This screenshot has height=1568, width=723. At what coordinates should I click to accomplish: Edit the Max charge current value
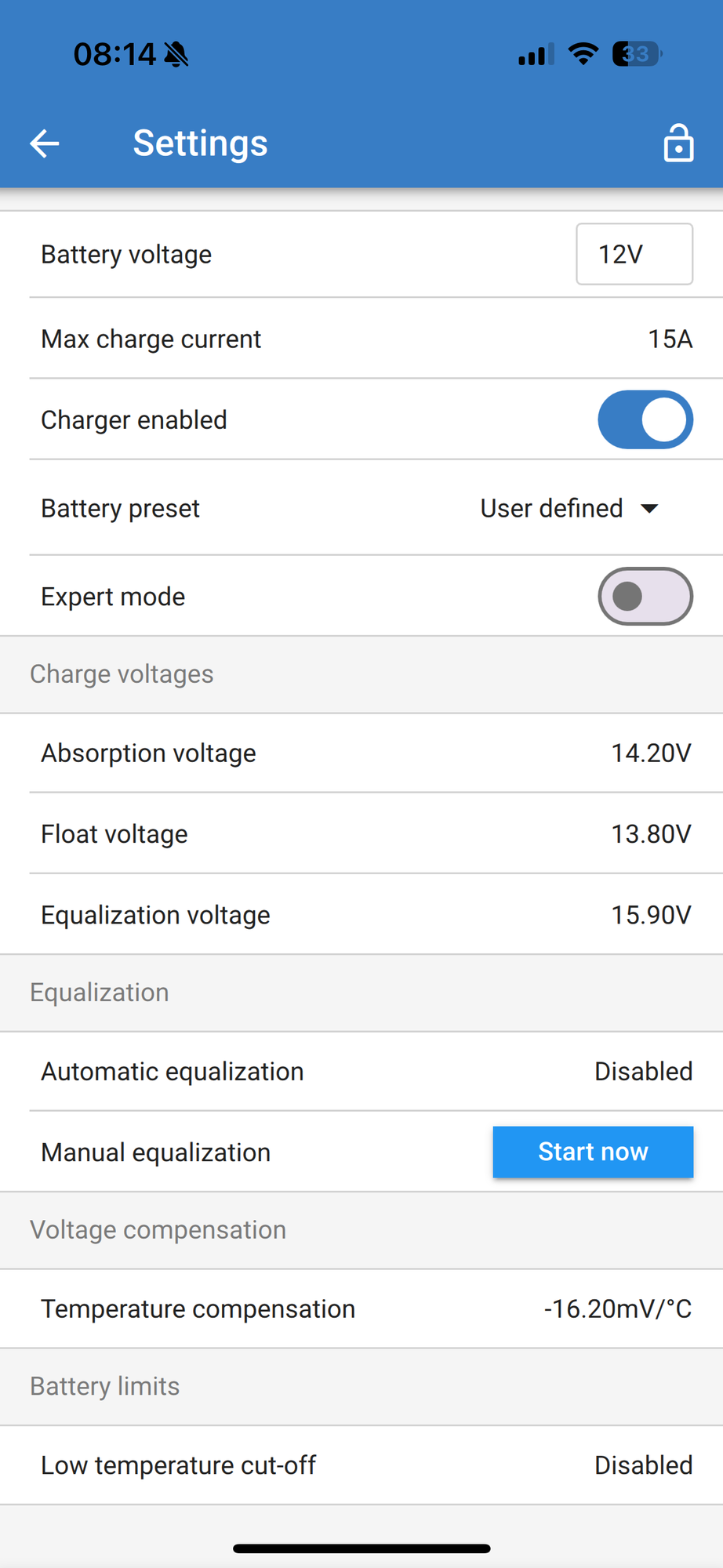pyautogui.click(x=361, y=339)
